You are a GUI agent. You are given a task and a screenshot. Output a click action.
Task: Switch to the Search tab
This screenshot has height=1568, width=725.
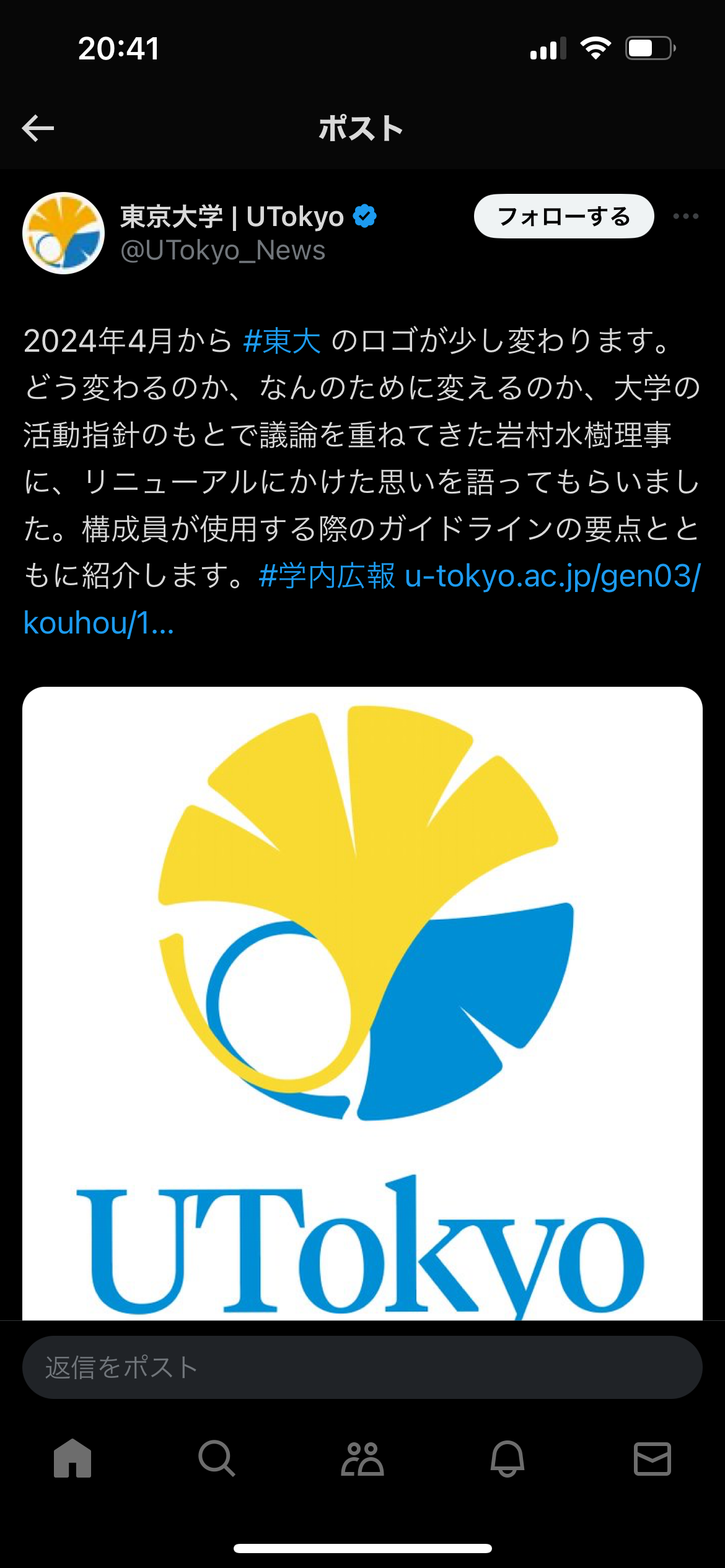(x=217, y=1458)
